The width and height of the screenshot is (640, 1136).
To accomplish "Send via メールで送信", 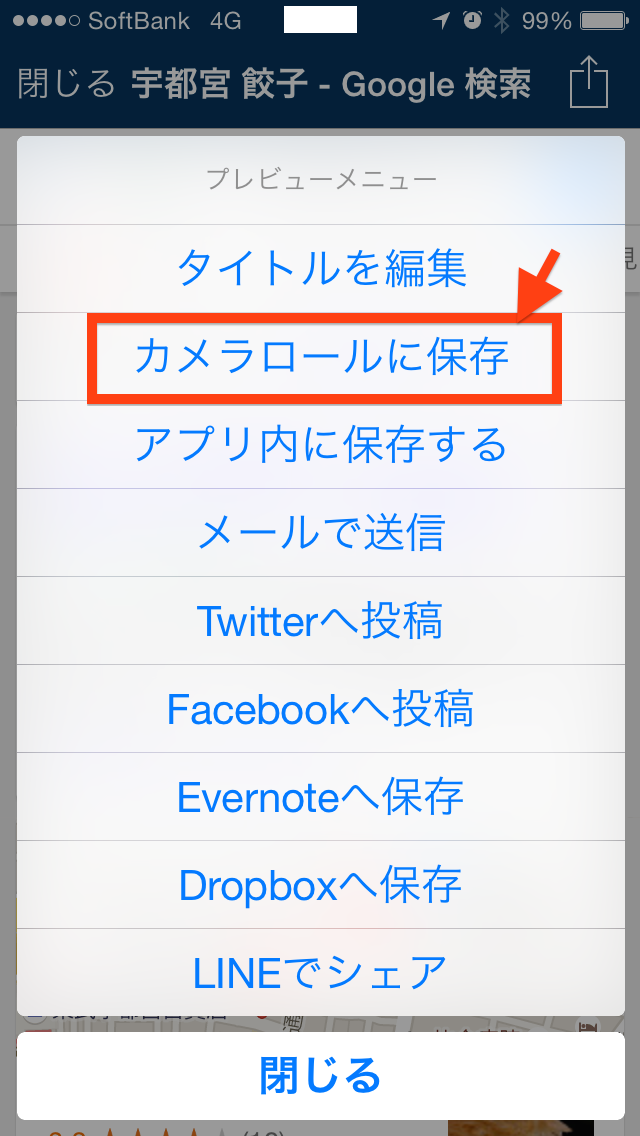I will pyautogui.click(x=320, y=533).
